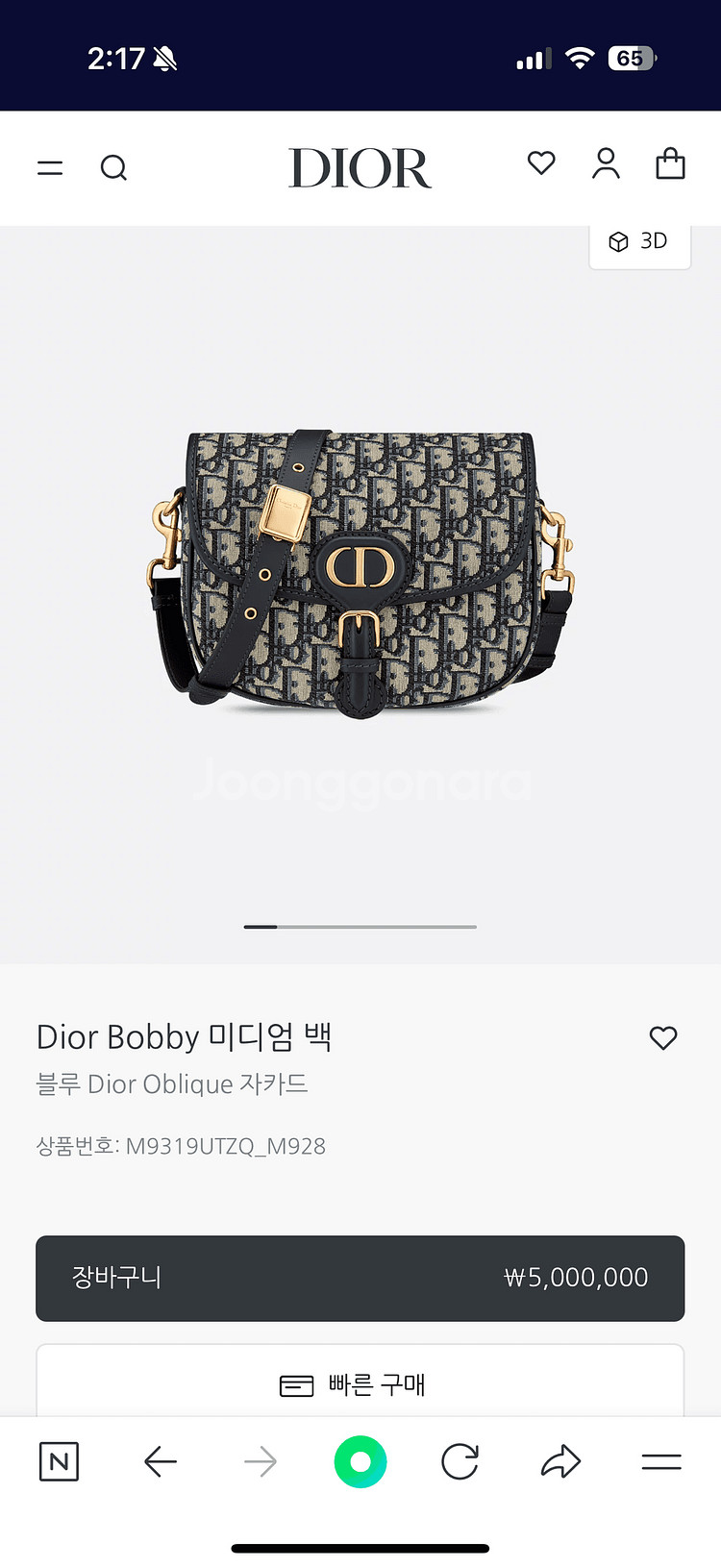This screenshot has width=721, height=1568.
Task: Go back to the previous page
Action: click(x=161, y=1462)
